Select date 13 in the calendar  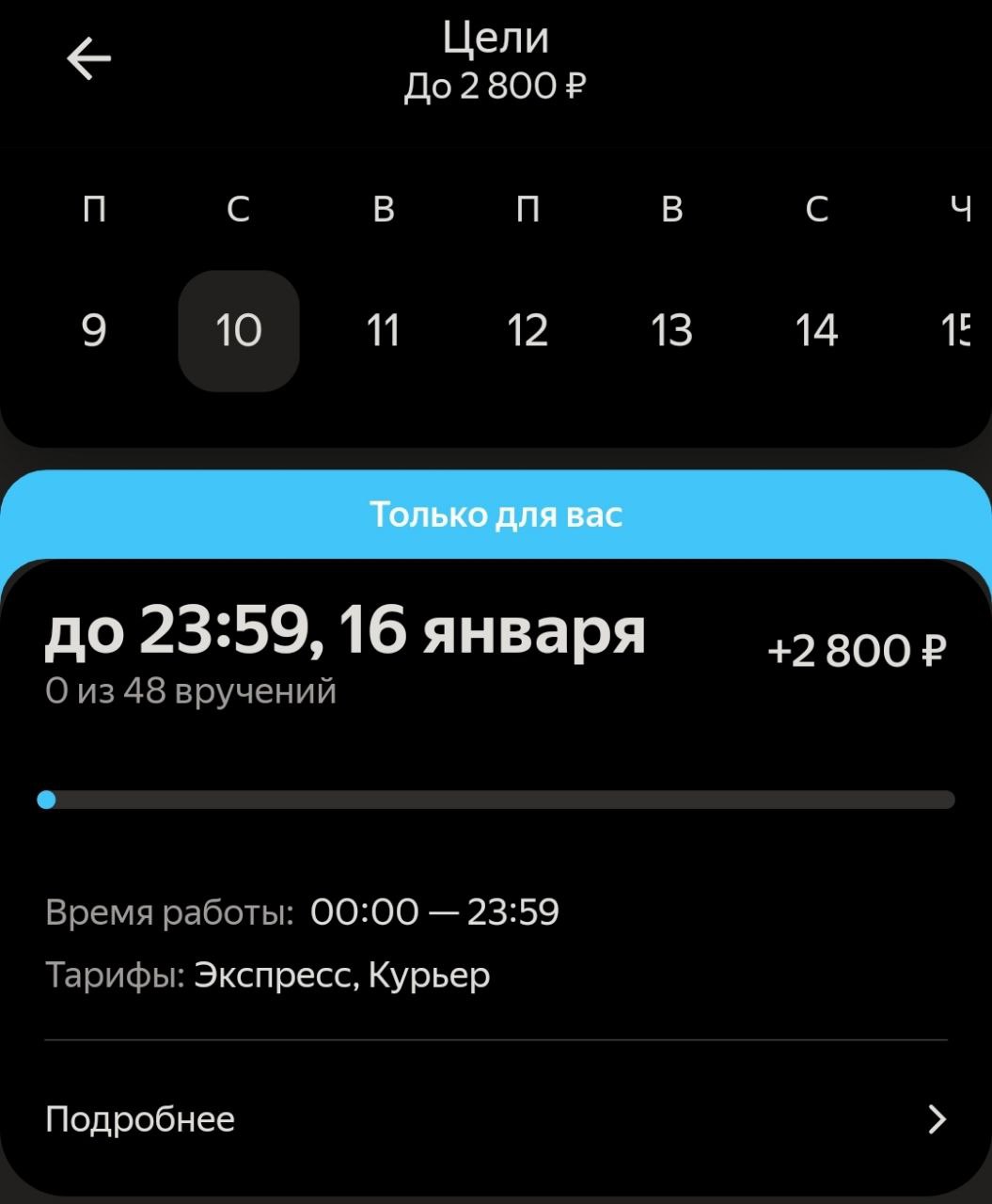pos(671,331)
